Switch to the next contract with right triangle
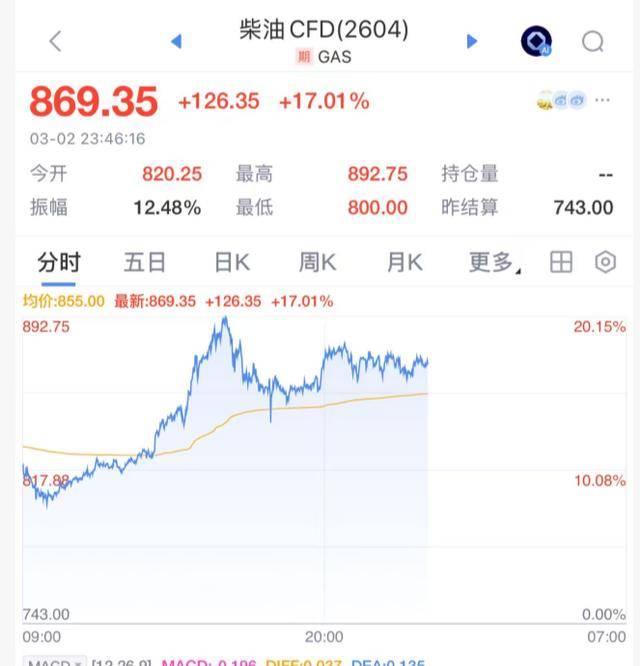Image resolution: width=640 pixels, height=666 pixels. point(472,41)
